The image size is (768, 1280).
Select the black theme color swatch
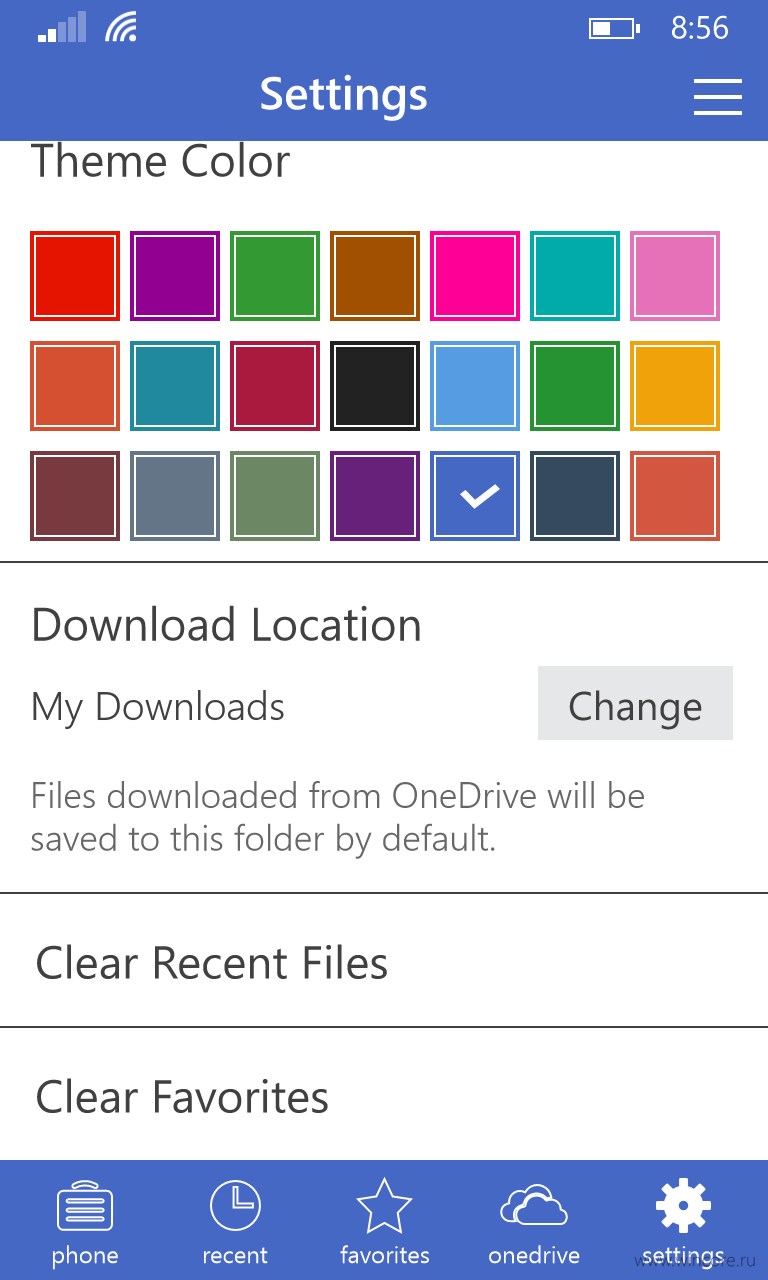pos(375,386)
